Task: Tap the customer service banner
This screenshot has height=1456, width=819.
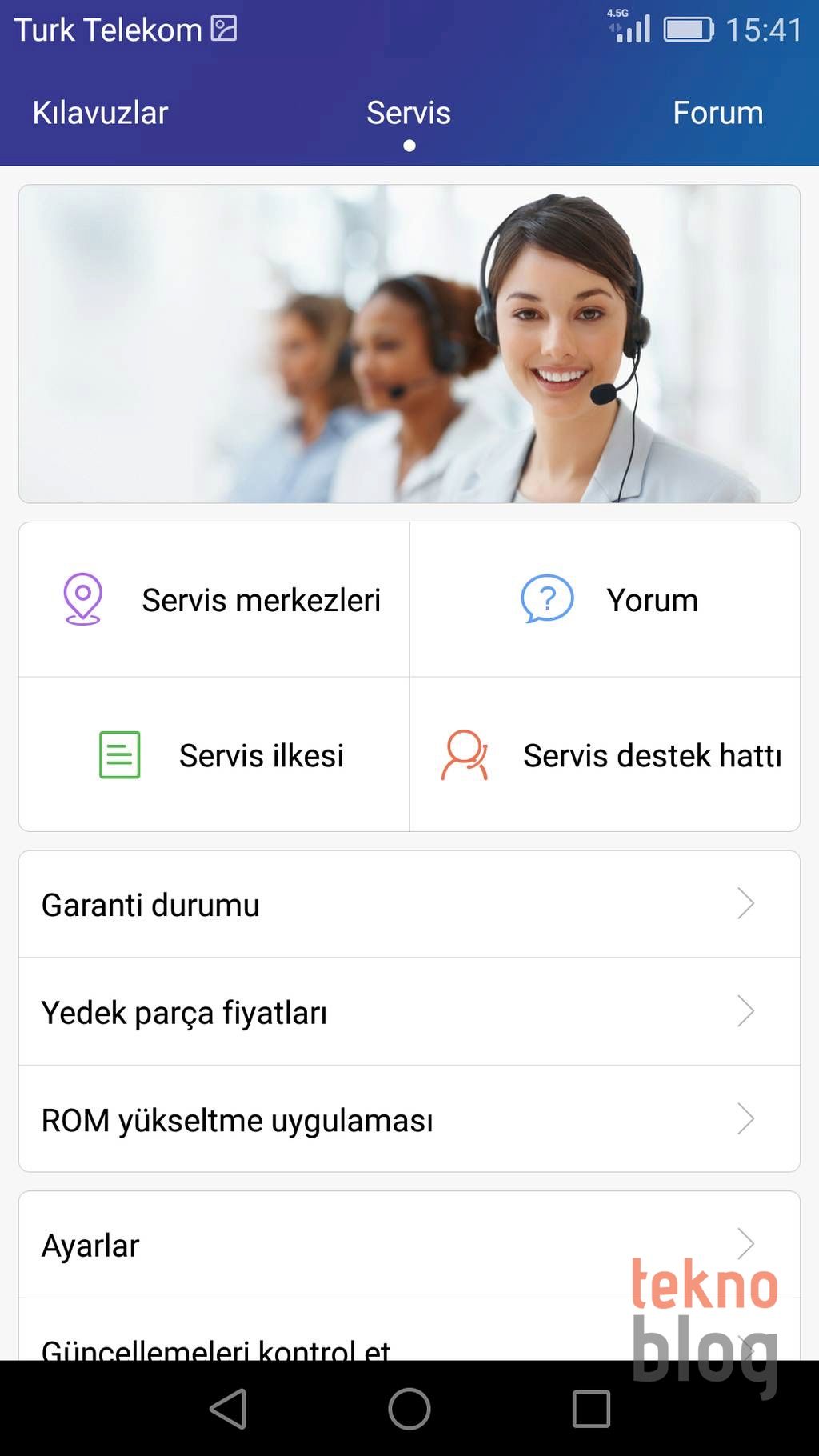Action: [x=409, y=344]
